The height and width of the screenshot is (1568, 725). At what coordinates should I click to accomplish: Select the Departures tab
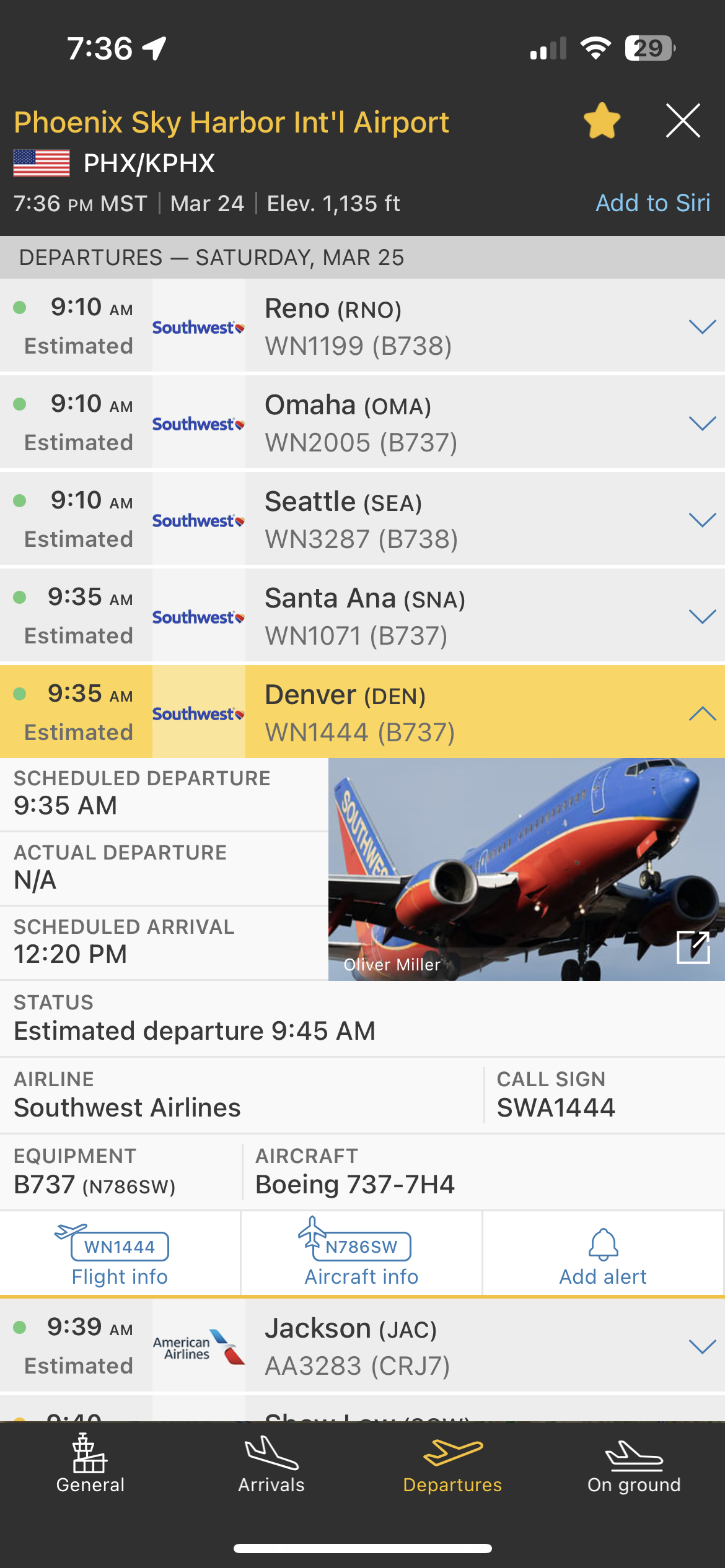pyautogui.click(x=452, y=1466)
